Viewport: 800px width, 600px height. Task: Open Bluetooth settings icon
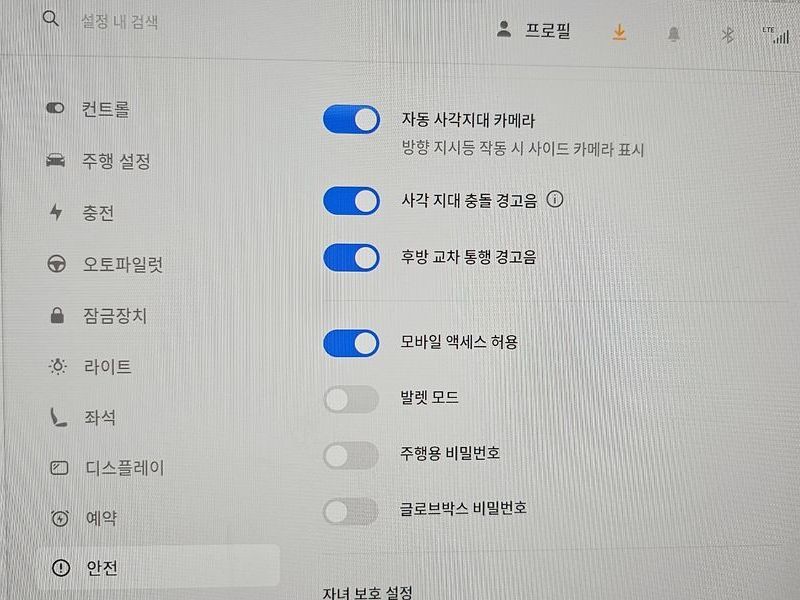click(728, 35)
